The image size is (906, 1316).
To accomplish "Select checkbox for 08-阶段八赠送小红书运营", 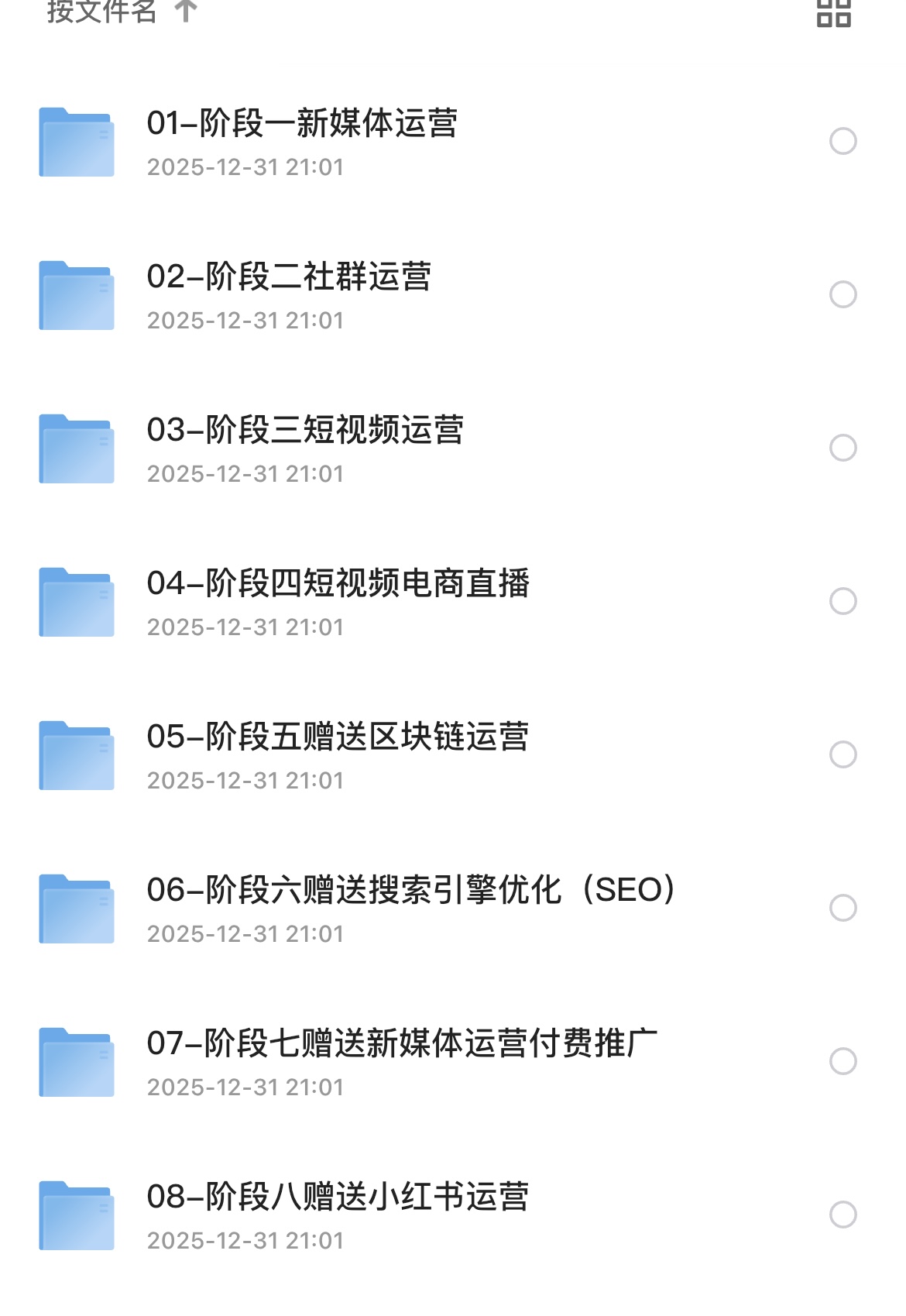I will tap(842, 1216).
